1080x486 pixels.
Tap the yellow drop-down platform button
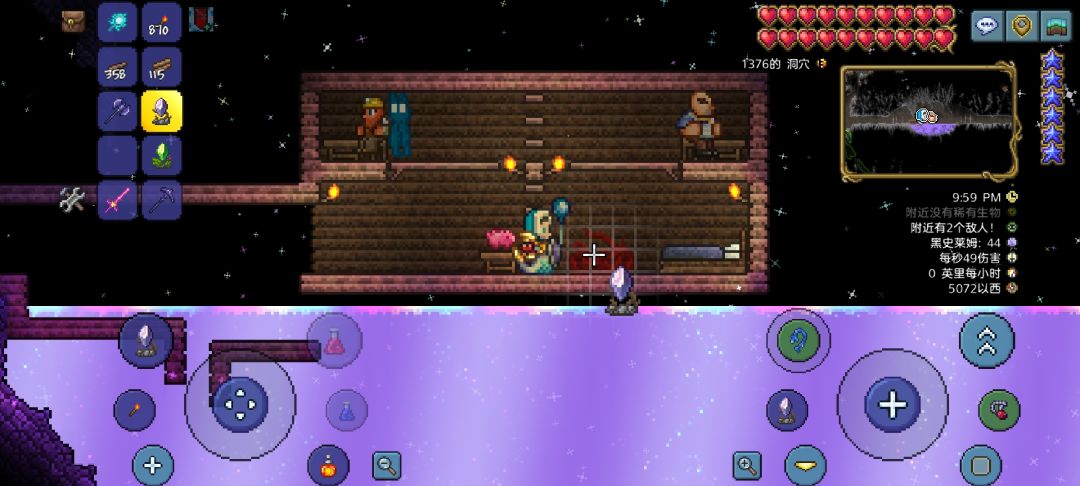coord(805,465)
